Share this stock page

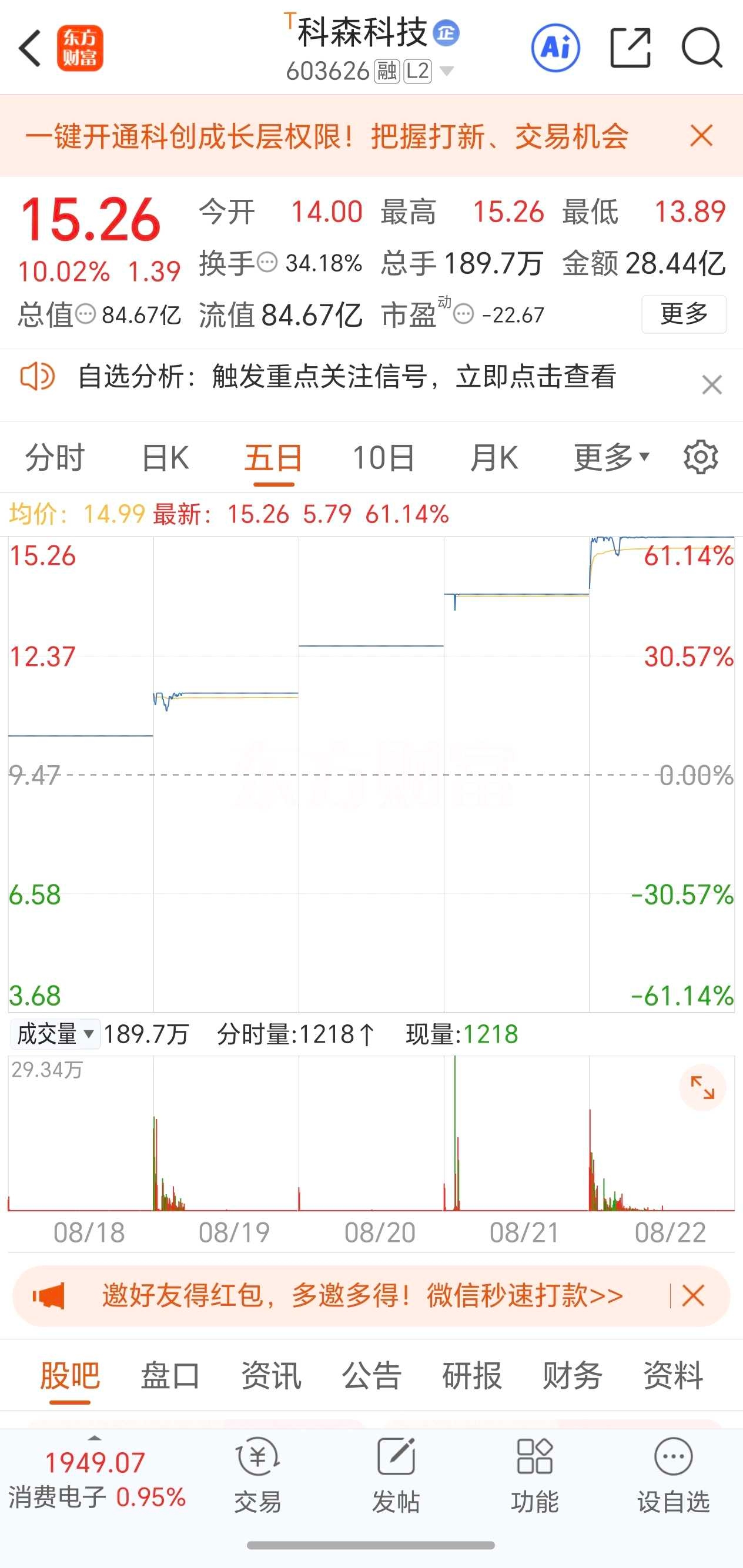pos(630,48)
